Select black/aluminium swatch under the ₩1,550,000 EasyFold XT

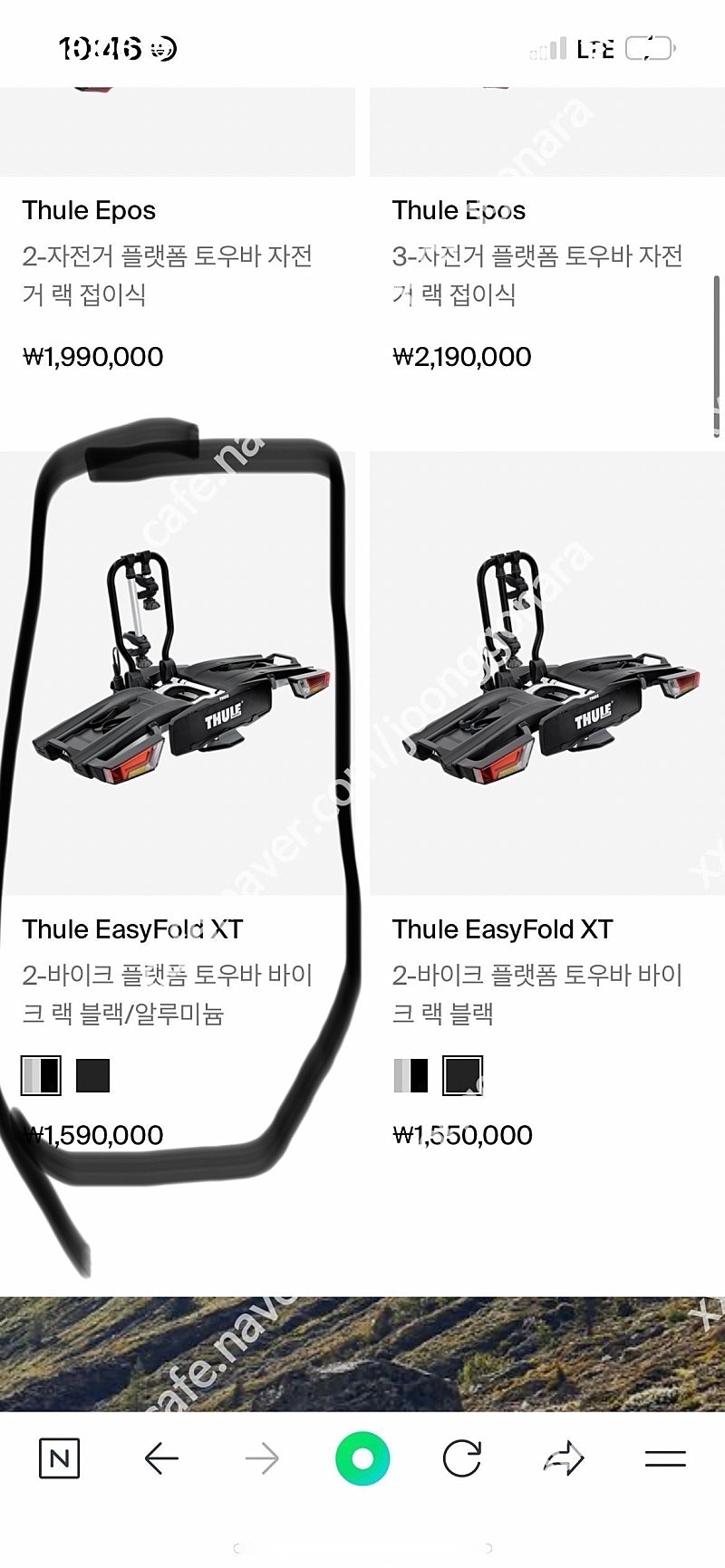(x=411, y=1076)
